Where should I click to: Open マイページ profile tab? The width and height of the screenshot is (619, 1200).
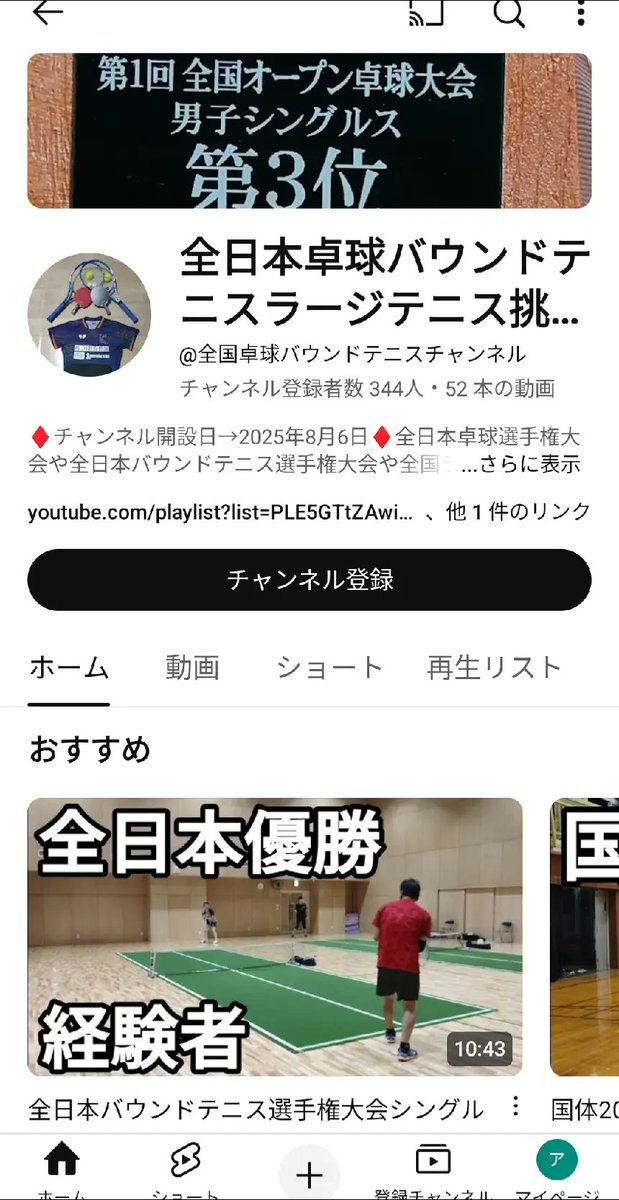[556, 1167]
